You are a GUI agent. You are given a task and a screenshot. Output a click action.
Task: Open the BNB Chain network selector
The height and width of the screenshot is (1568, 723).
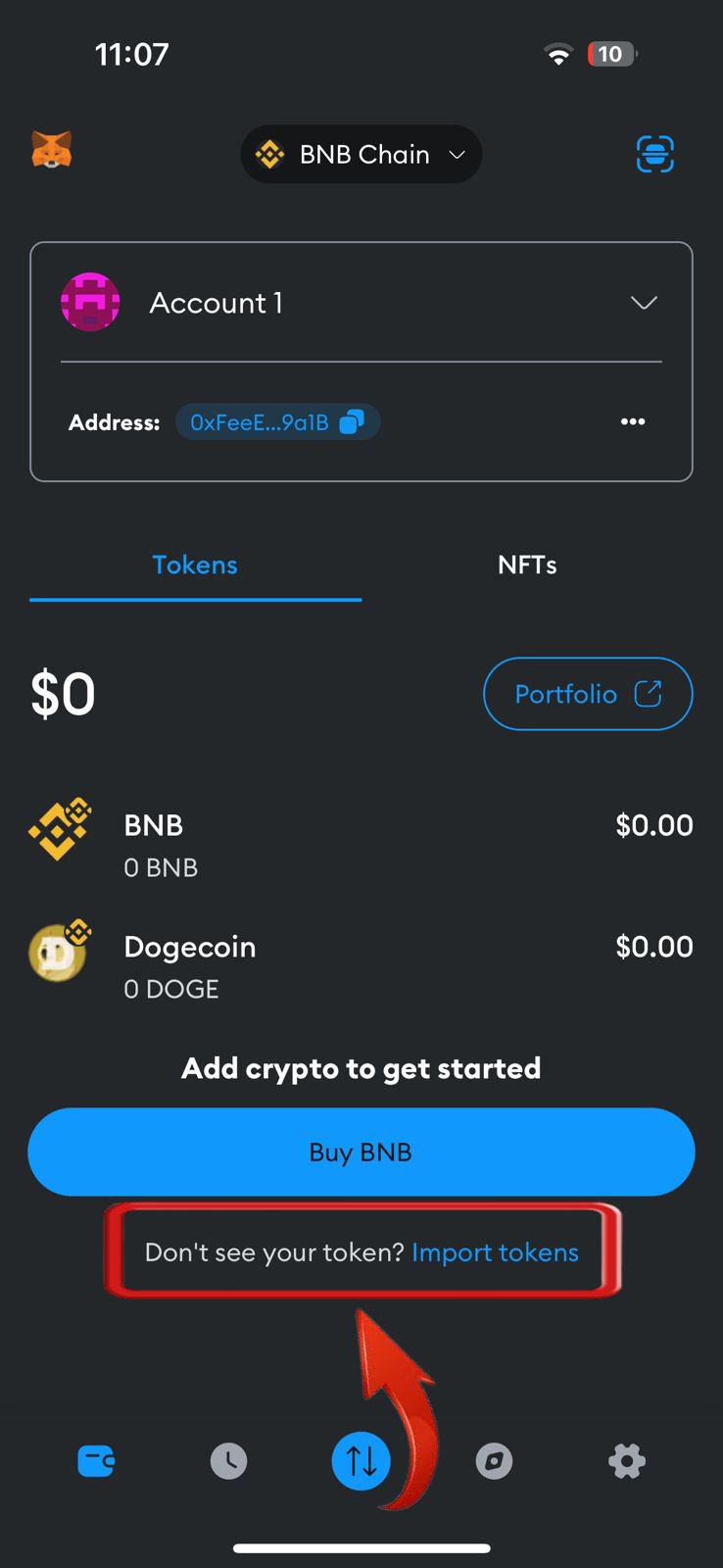pyautogui.click(x=361, y=154)
